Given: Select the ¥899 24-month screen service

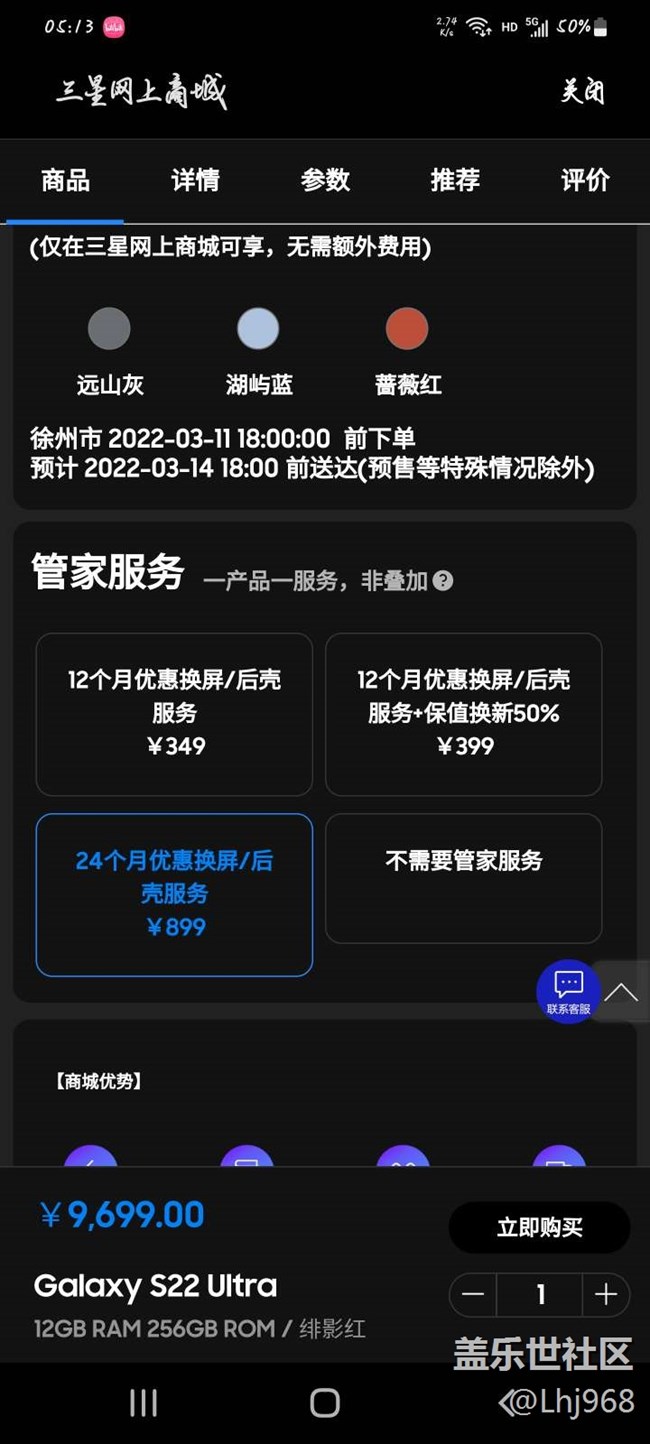Looking at the screenshot, I should [x=174, y=895].
